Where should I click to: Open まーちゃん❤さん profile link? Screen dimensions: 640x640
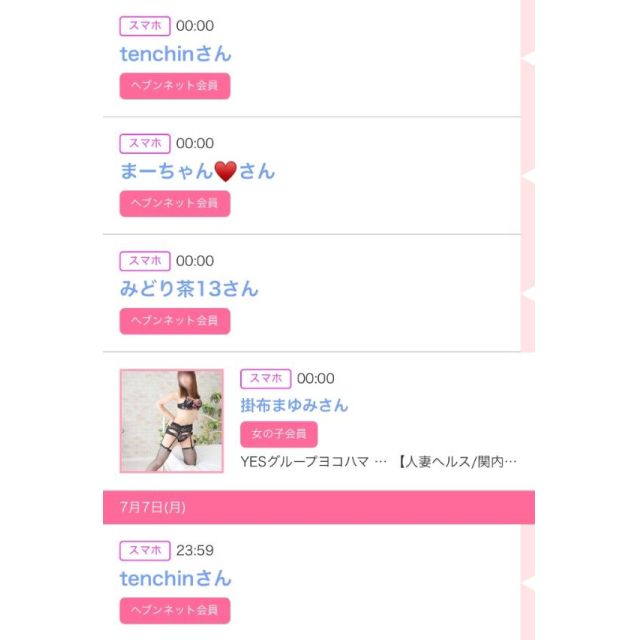coord(197,171)
